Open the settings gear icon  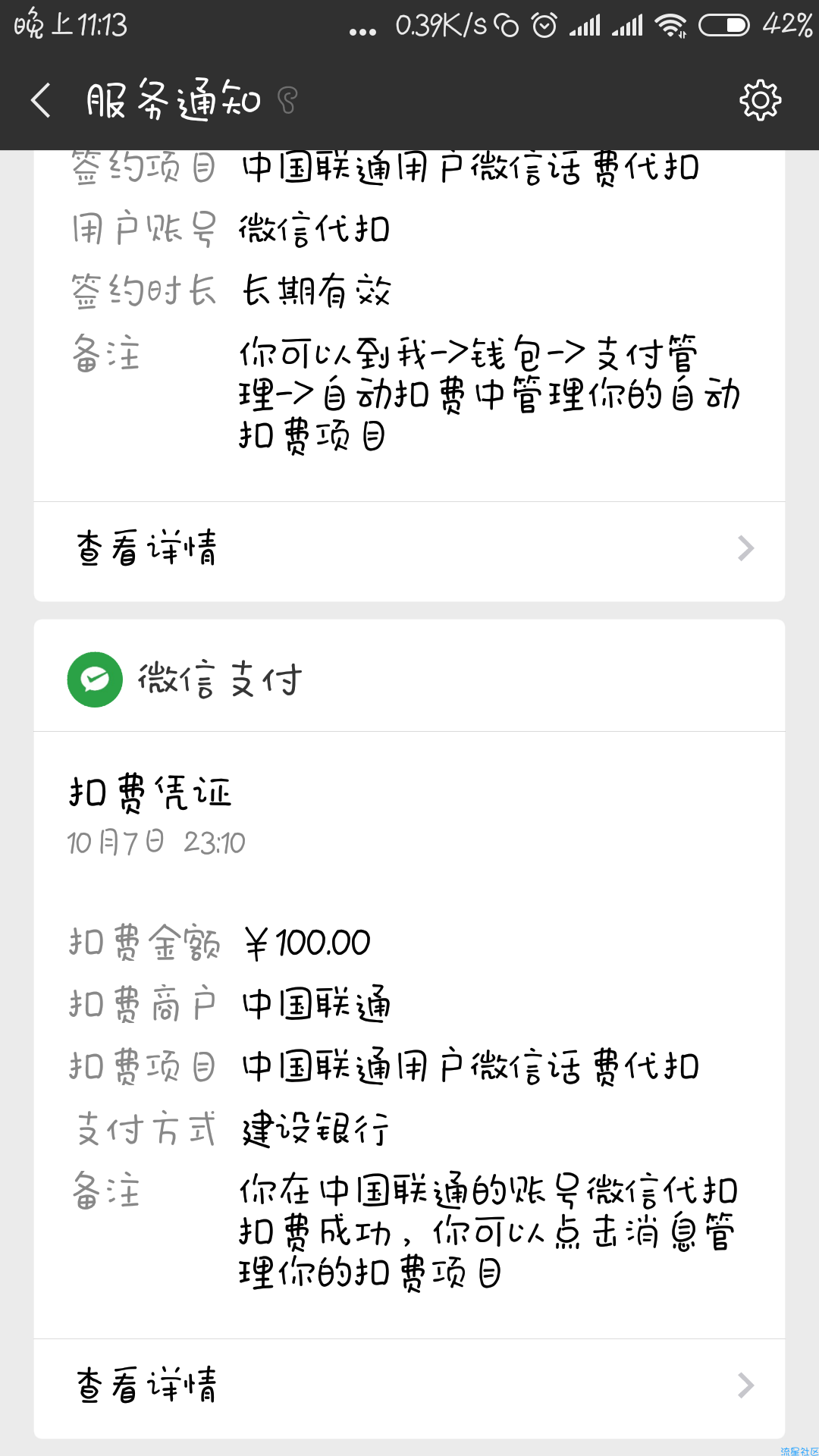click(x=760, y=100)
